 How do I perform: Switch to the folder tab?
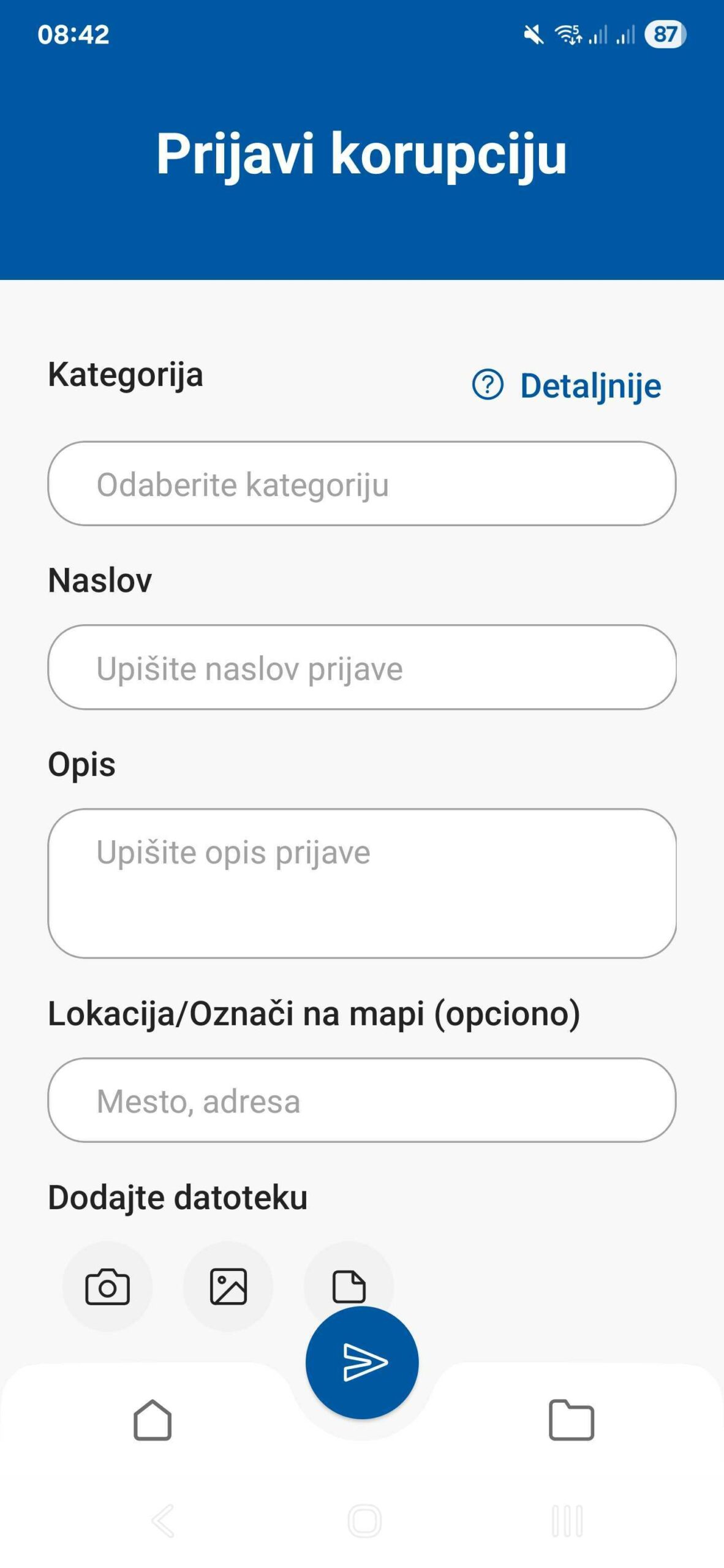point(571,1419)
